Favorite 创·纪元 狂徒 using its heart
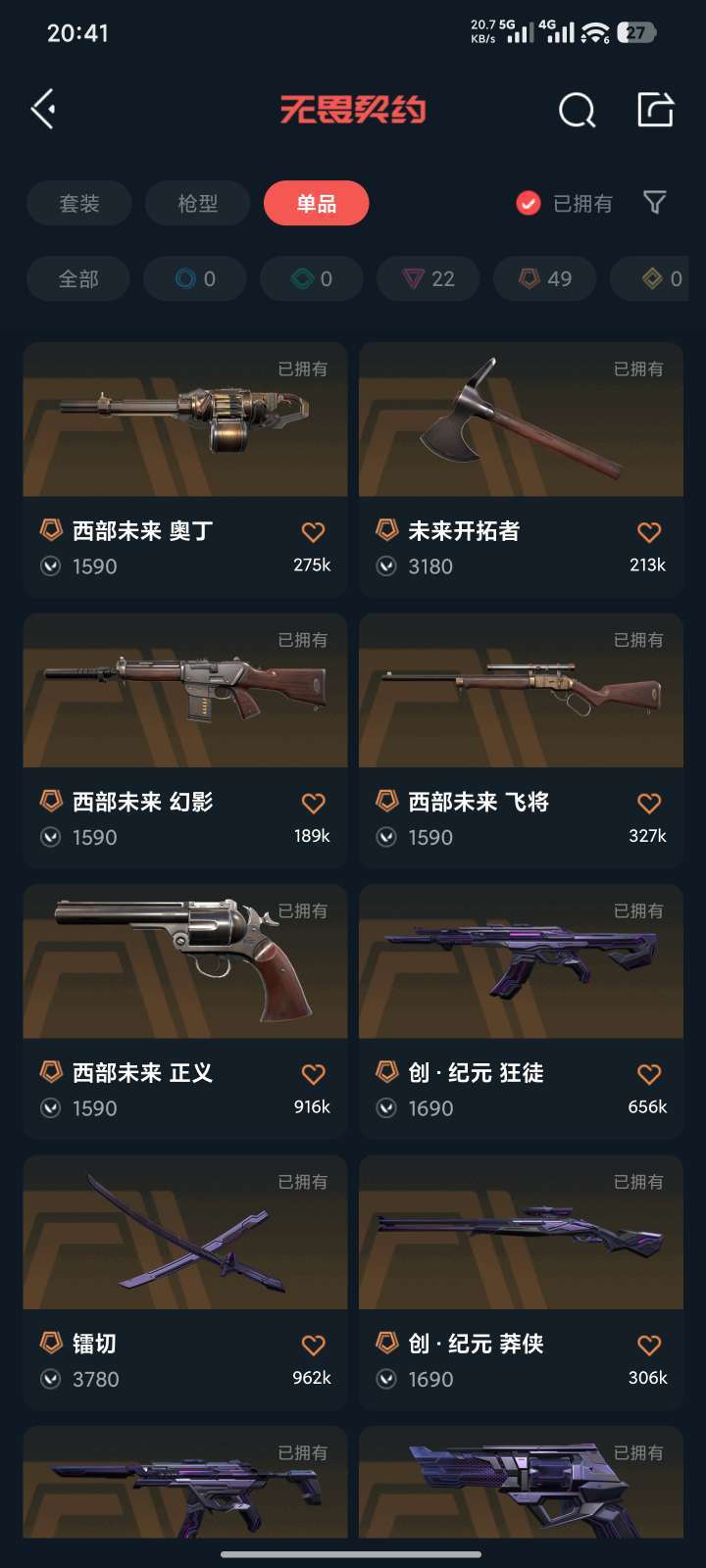This screenshot has height=1568, width=706. click(648, 1074)
